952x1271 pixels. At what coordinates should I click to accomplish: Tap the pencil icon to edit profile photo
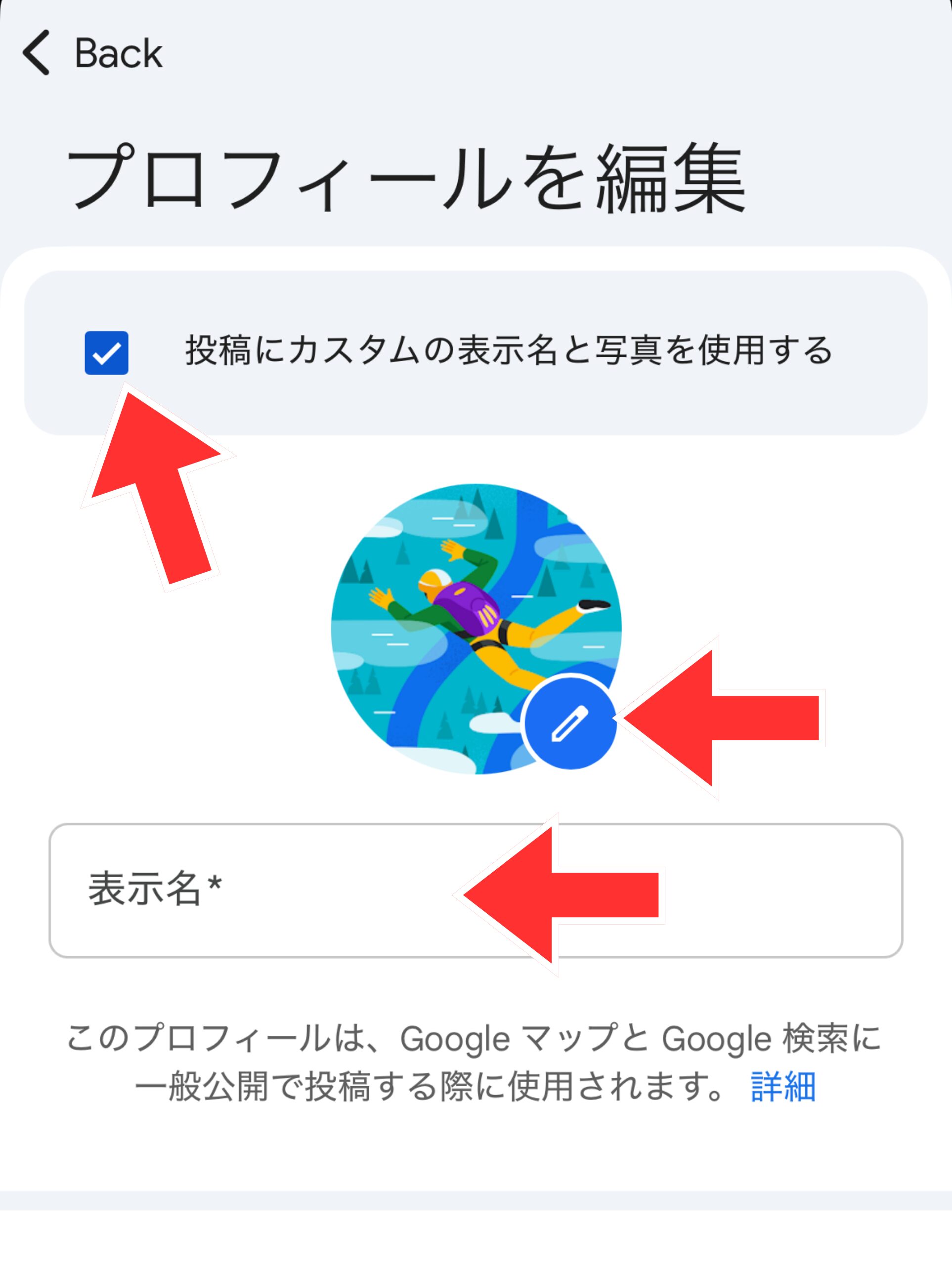[x=570, y=723]
